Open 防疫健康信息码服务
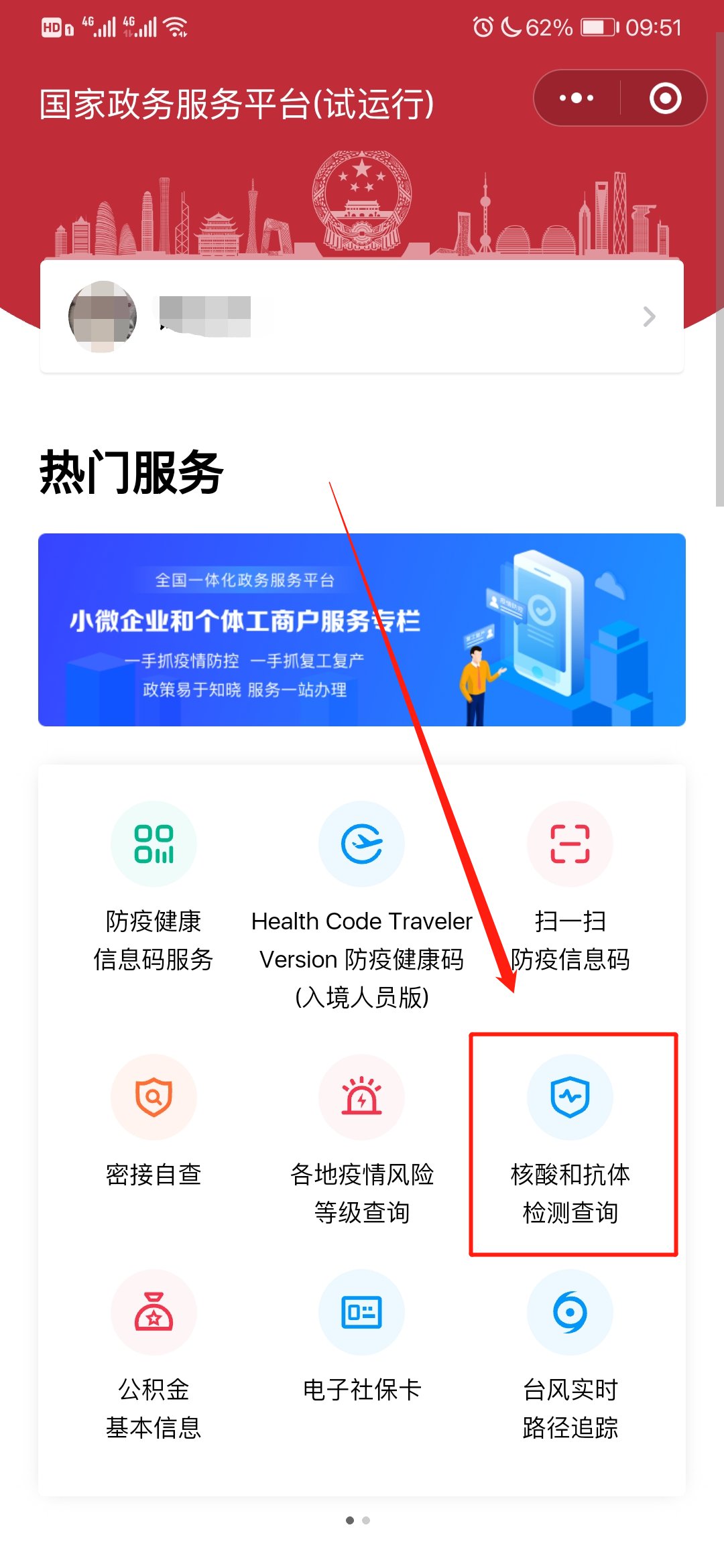The width and height of the screenshot is (724, 1568). tap(154, 885)
